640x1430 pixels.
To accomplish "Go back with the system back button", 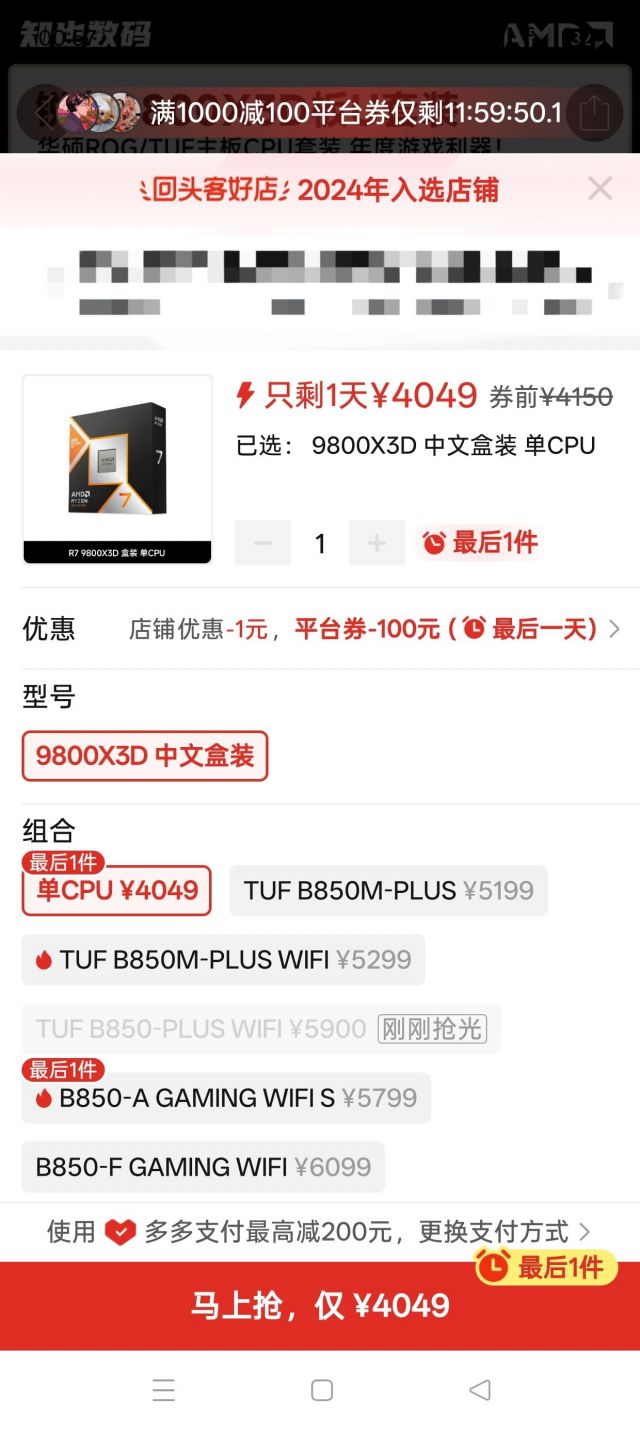I will 479,1390.
